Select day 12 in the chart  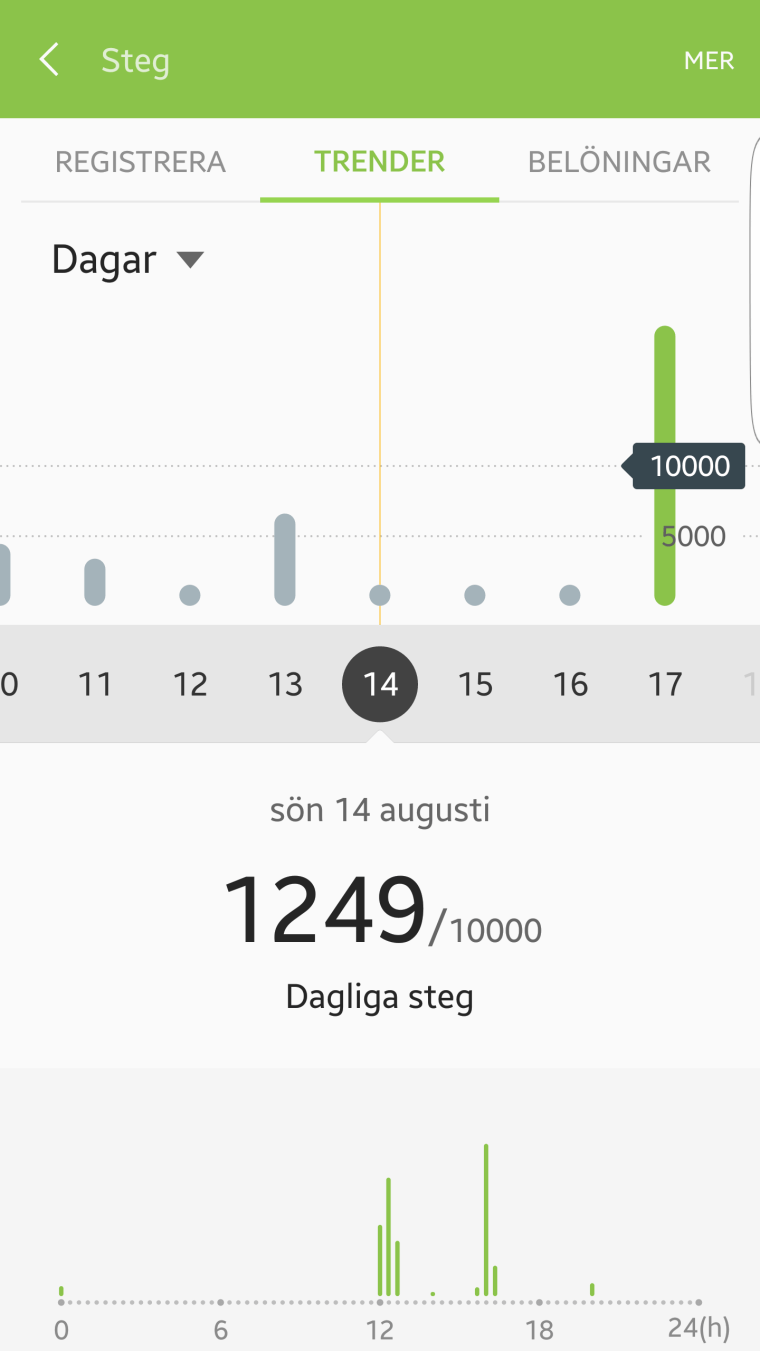(x=190, y=684)
